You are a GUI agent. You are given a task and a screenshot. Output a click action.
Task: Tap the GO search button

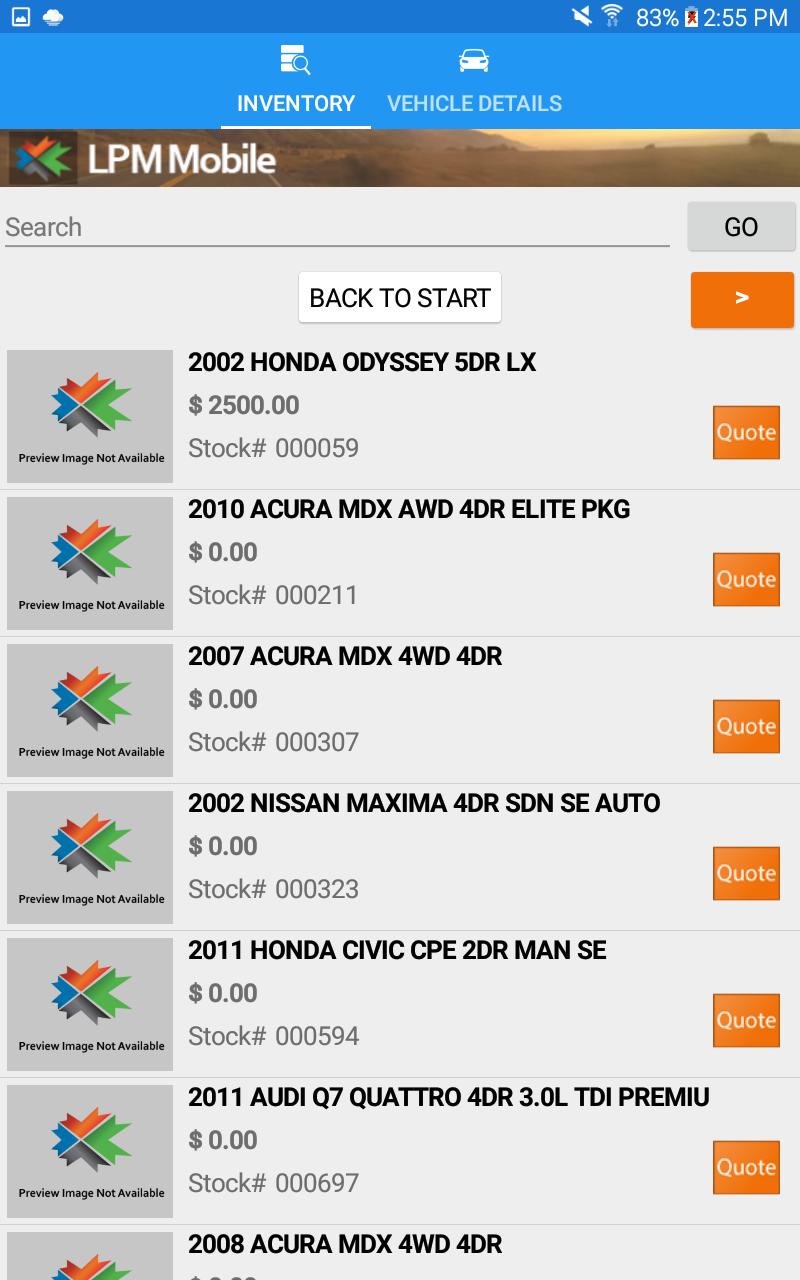[x=741, y=226]
